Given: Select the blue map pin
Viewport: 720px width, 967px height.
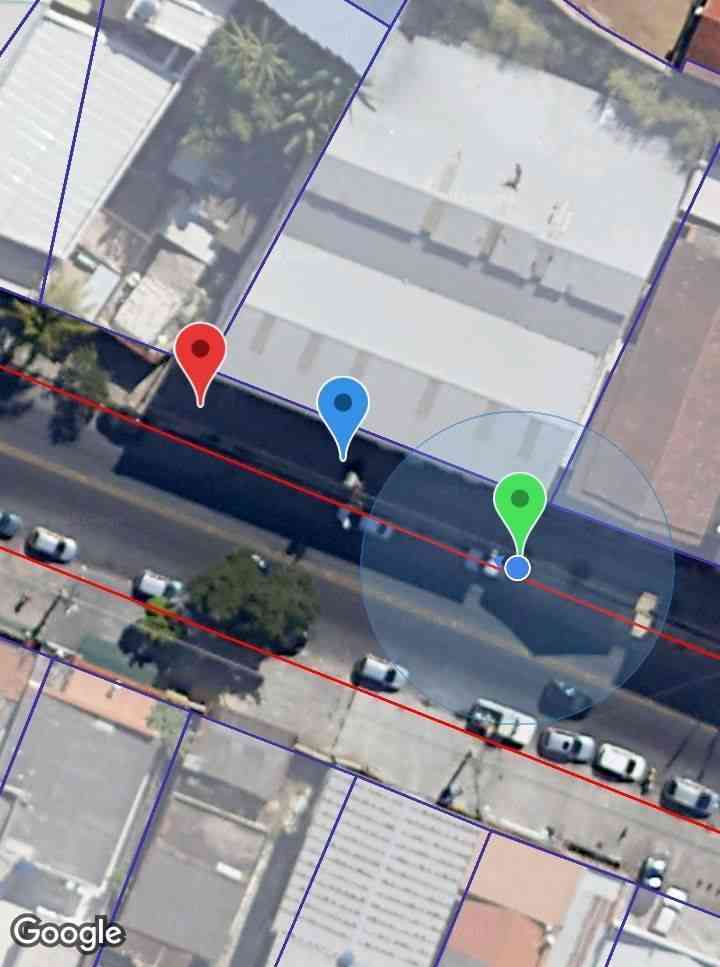Looking at the screenshot, I should (343, 406).
